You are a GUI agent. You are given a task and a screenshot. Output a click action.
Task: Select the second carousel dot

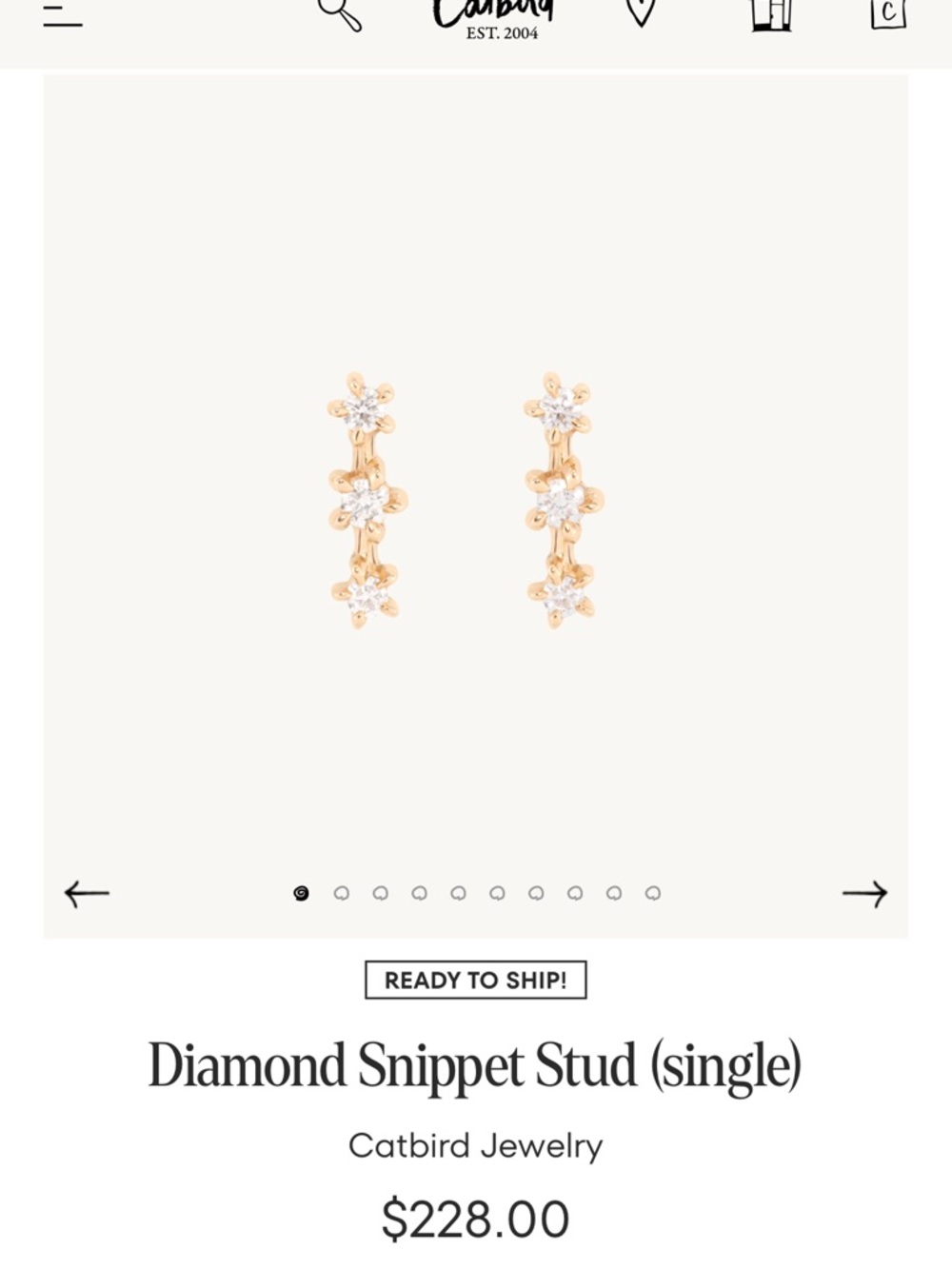click(341, 893)
